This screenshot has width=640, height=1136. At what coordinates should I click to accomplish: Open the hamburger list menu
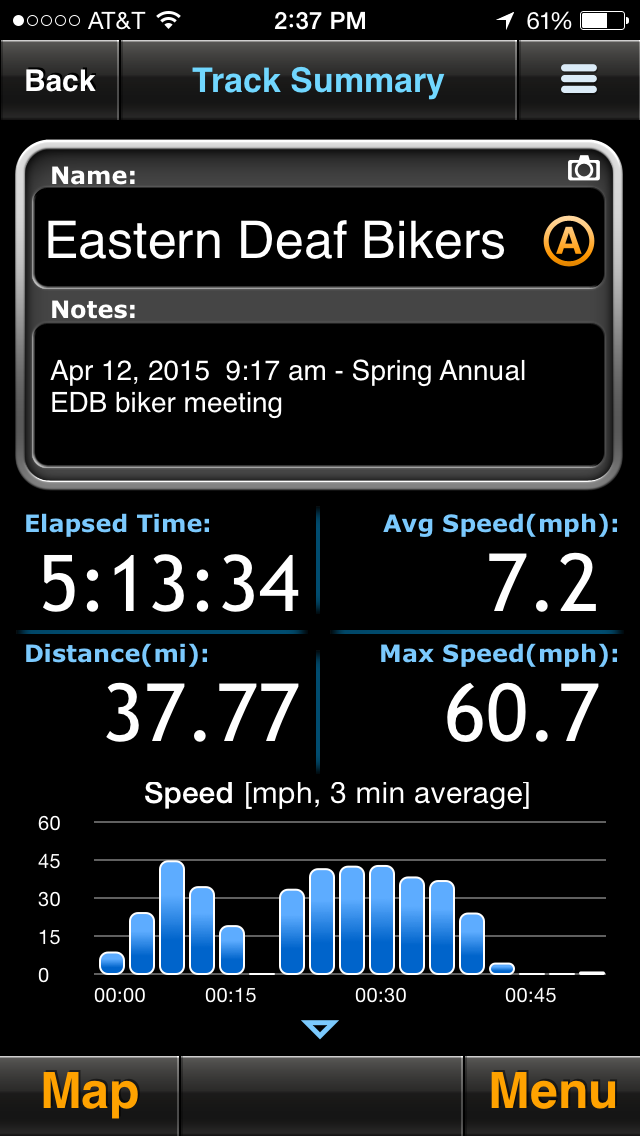[x=579, y=80]
